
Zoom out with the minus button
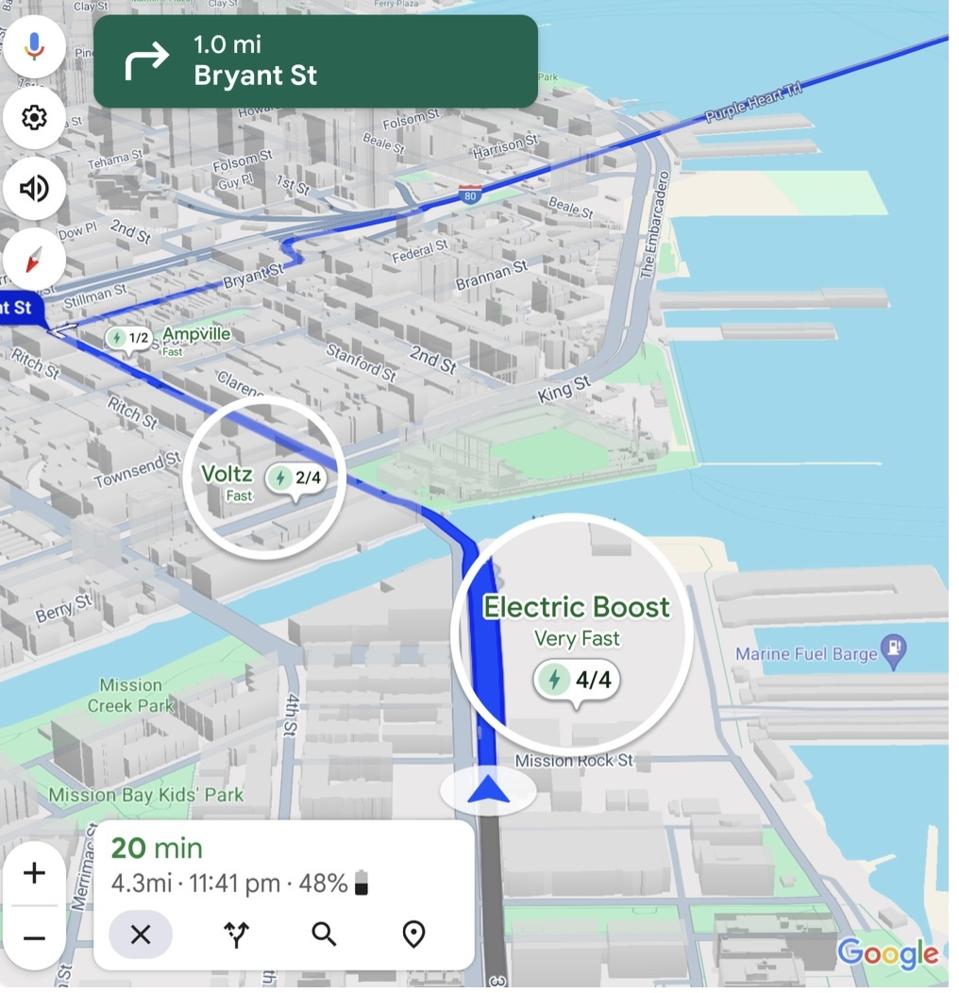coord(33,936)
